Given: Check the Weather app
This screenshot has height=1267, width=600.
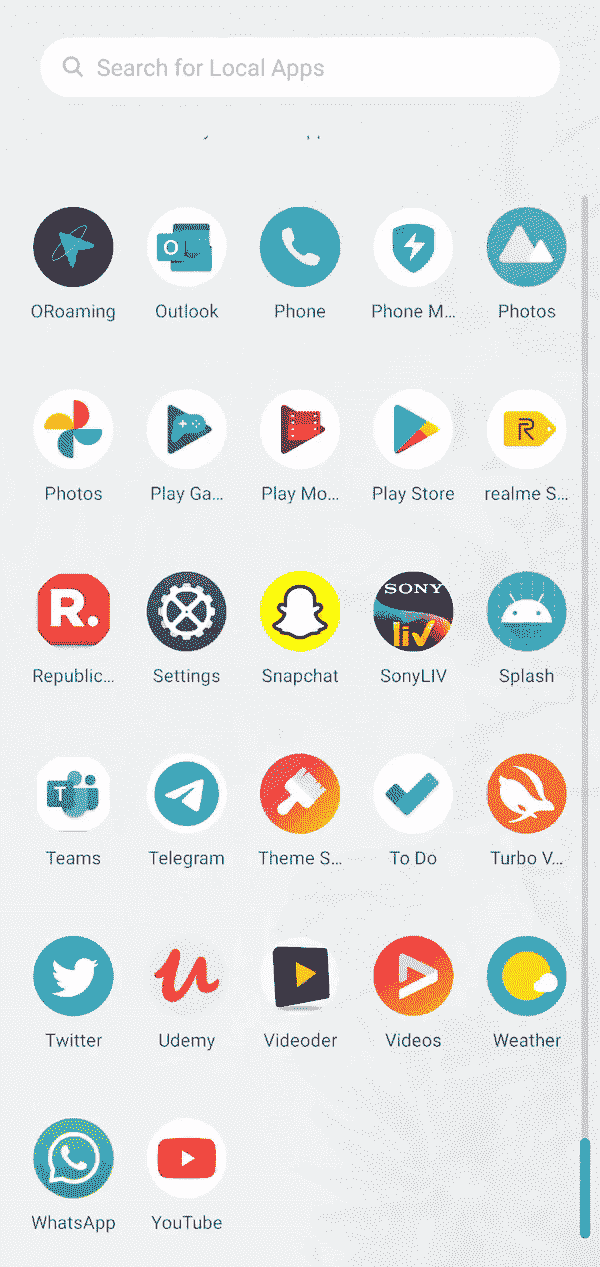Looking at the screenshot, I should [x=526, y=976].
